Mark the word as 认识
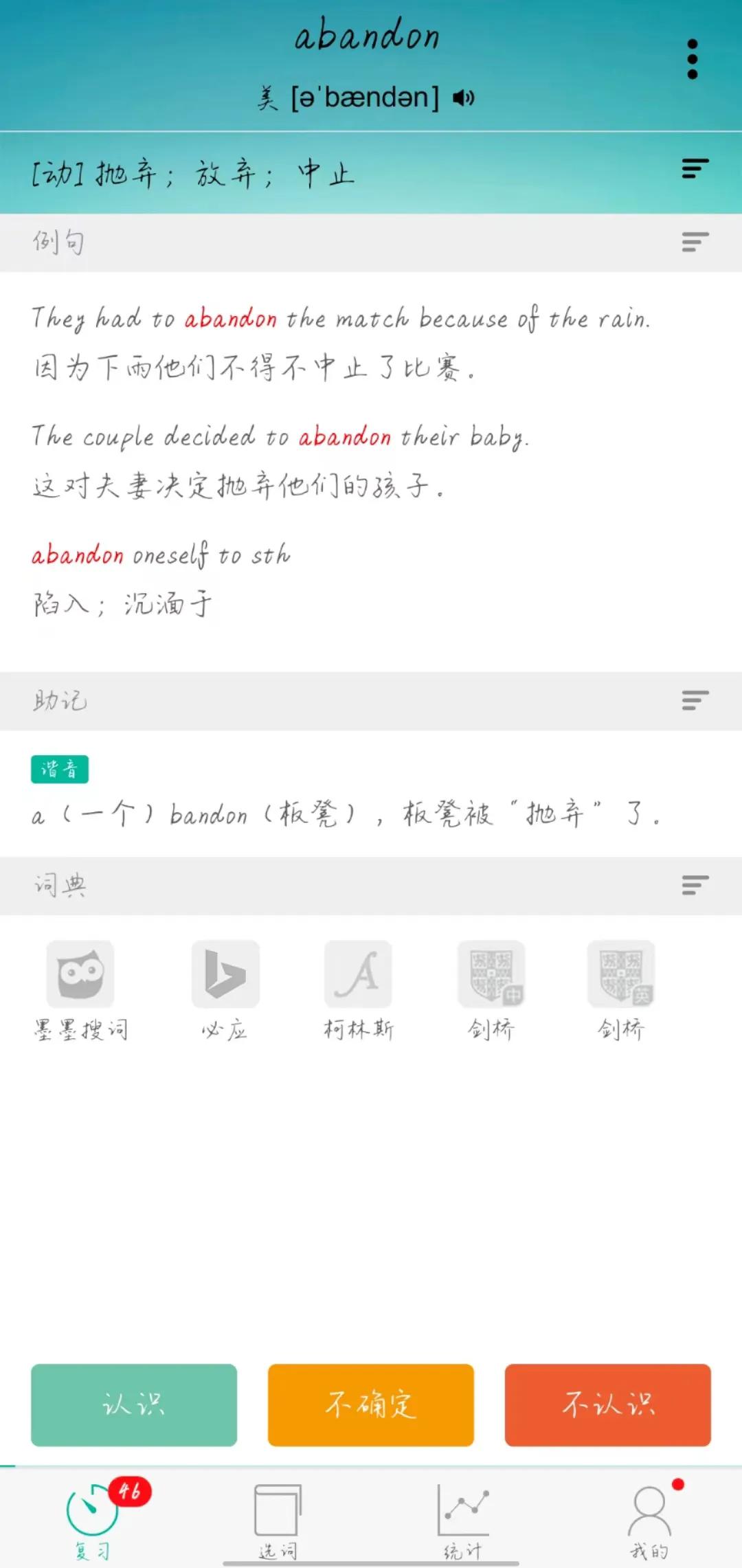The image size is (742, 1568). point(134,1404)
